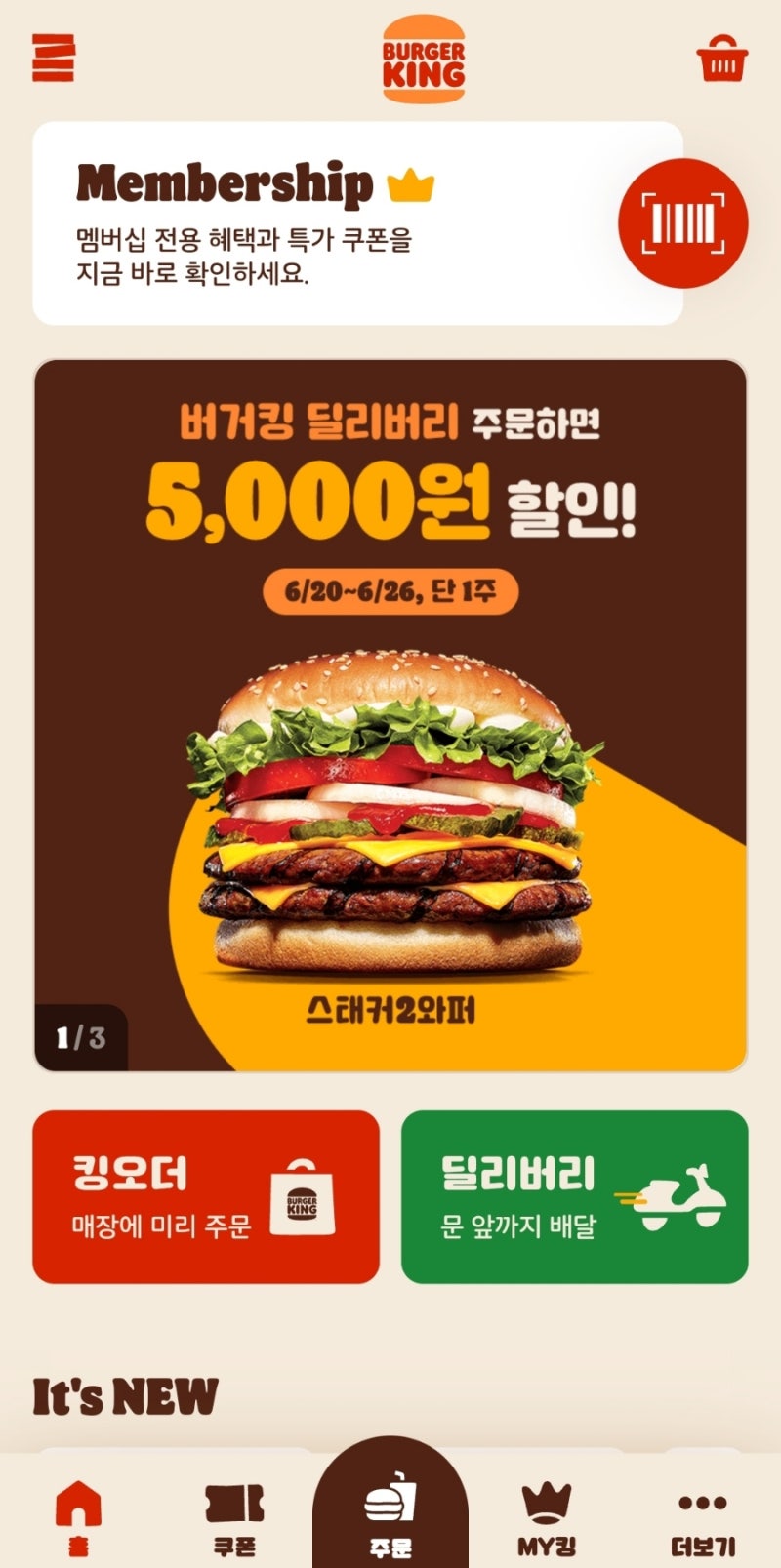Image resolution: width=781 pixels, height=1568 pixels.
Task: Switch to the MY킹 tab
Action: pyautogui.click(x=547, y=1515)
